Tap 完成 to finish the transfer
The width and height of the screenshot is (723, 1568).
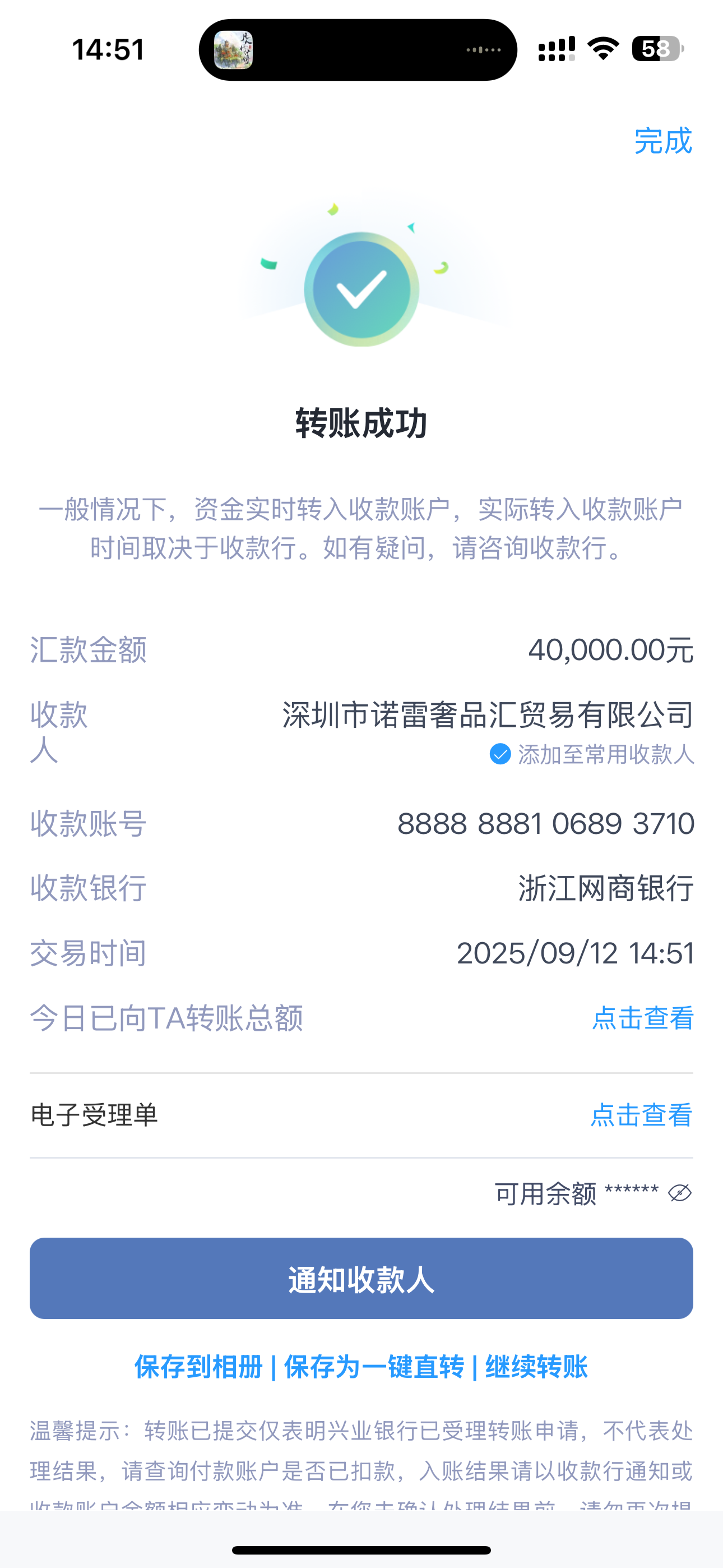662,141
